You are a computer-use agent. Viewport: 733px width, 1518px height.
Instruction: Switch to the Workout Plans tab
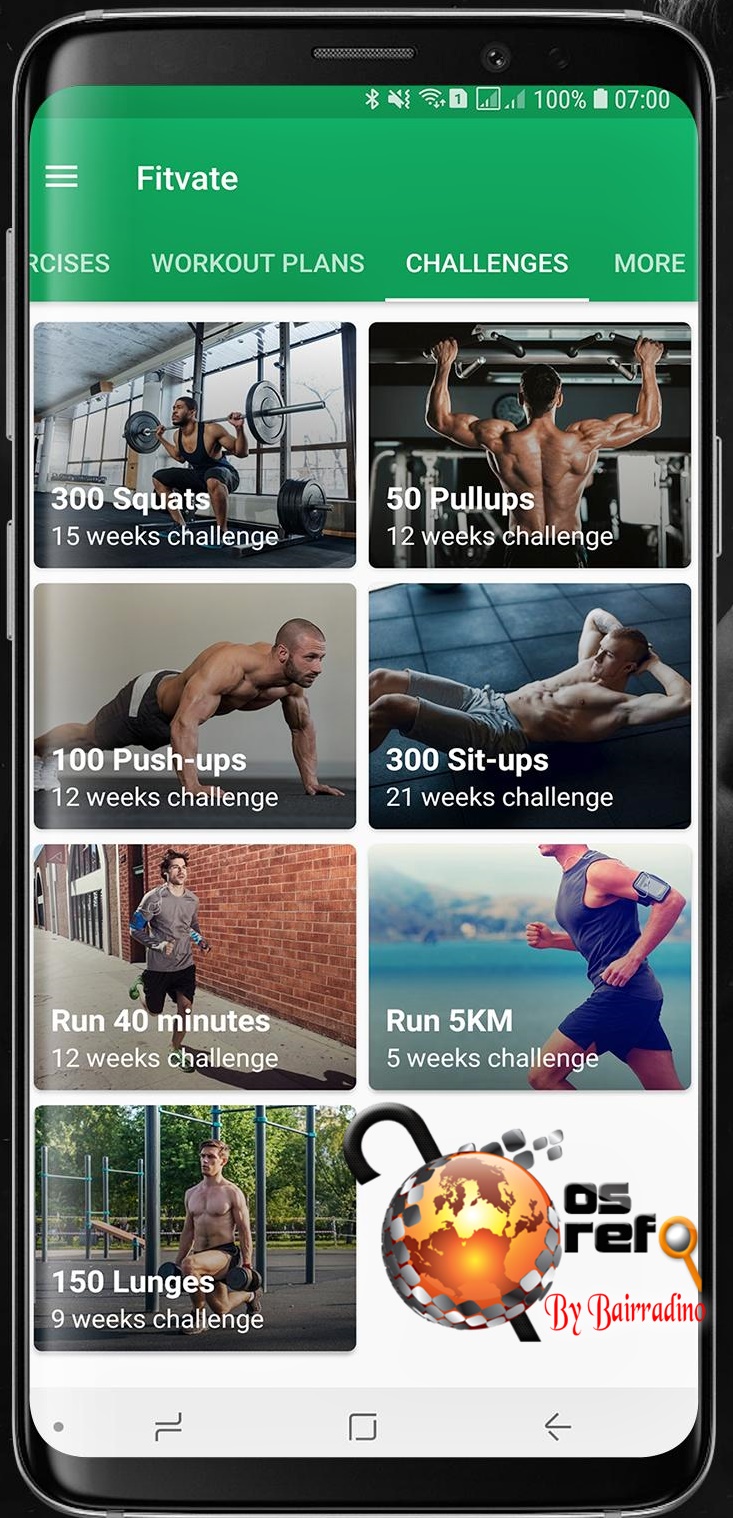tap(258, 263)
